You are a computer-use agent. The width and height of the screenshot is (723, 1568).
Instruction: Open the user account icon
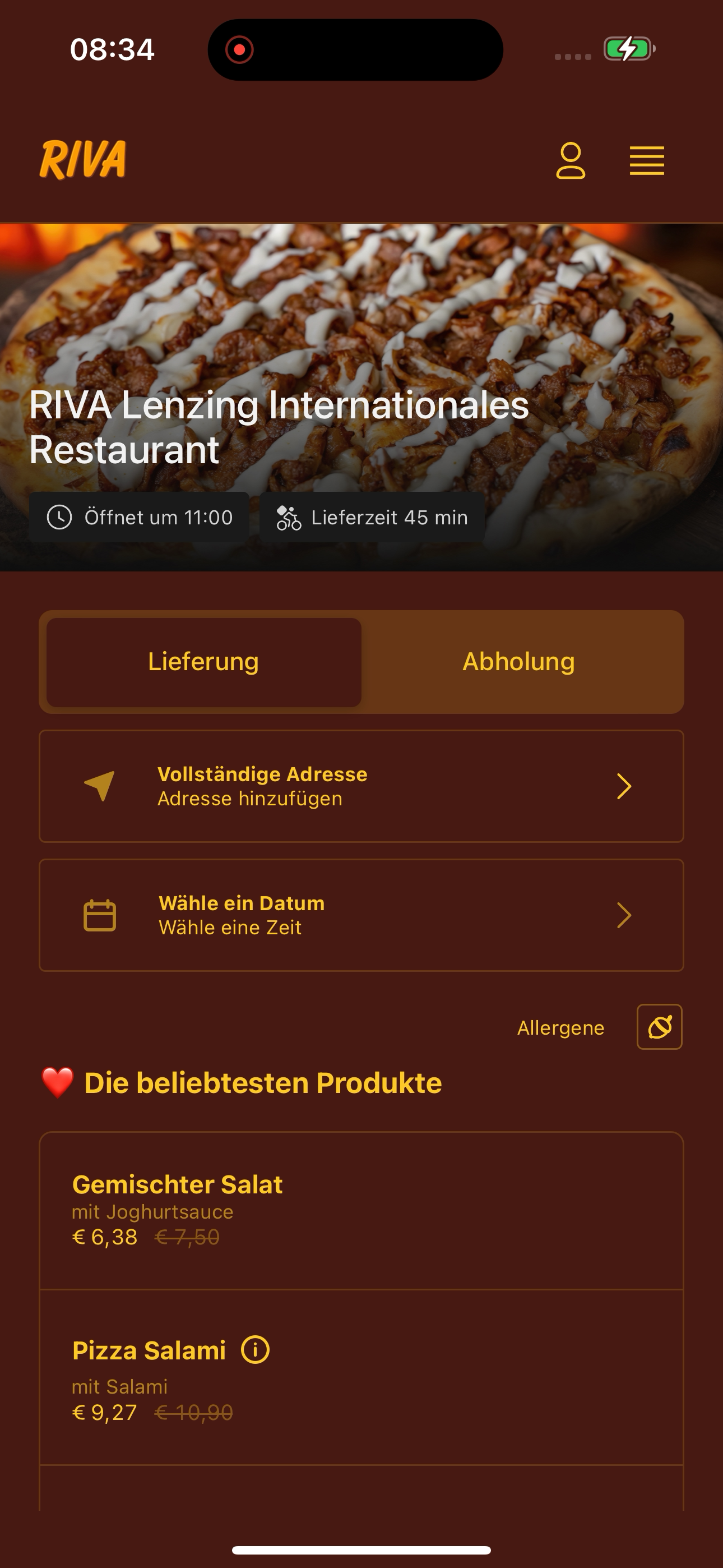(x=570, y=161)
